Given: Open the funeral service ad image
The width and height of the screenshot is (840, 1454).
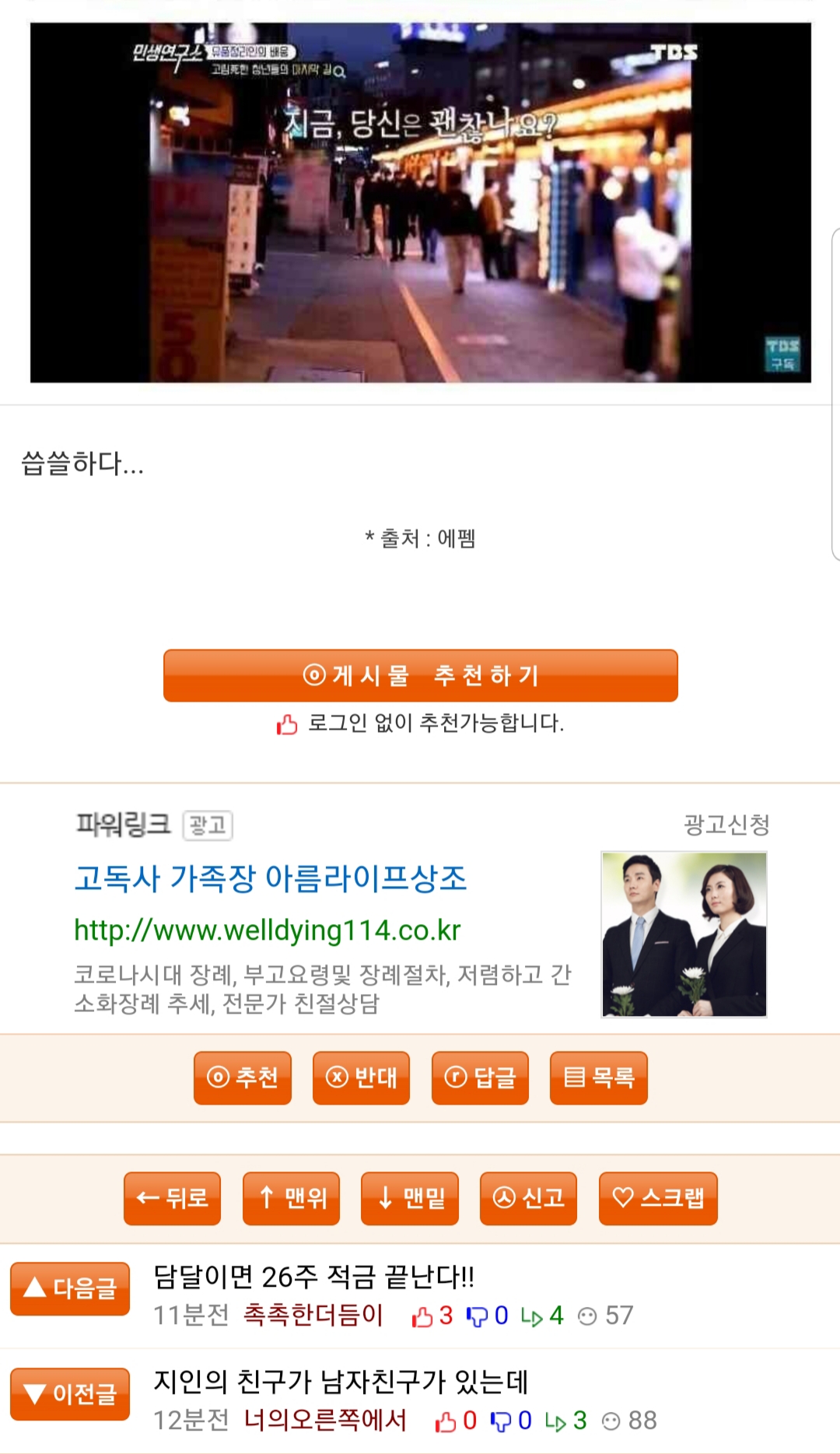Looking at the screenshot, I should click(x=684, y=934).
